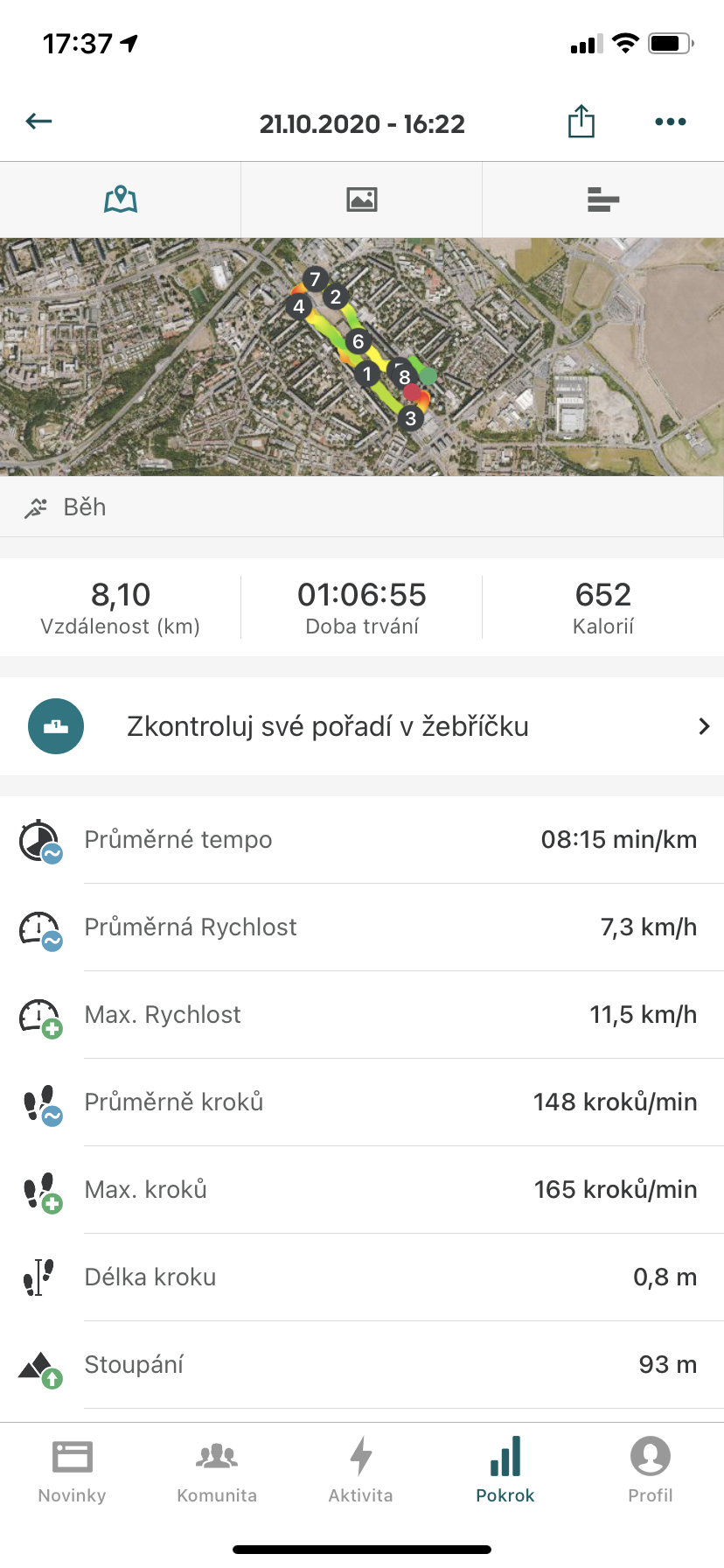Screen dimensions: 724x1568
Task: Switch to the Komunita tab
Action: pos(217,1472)
